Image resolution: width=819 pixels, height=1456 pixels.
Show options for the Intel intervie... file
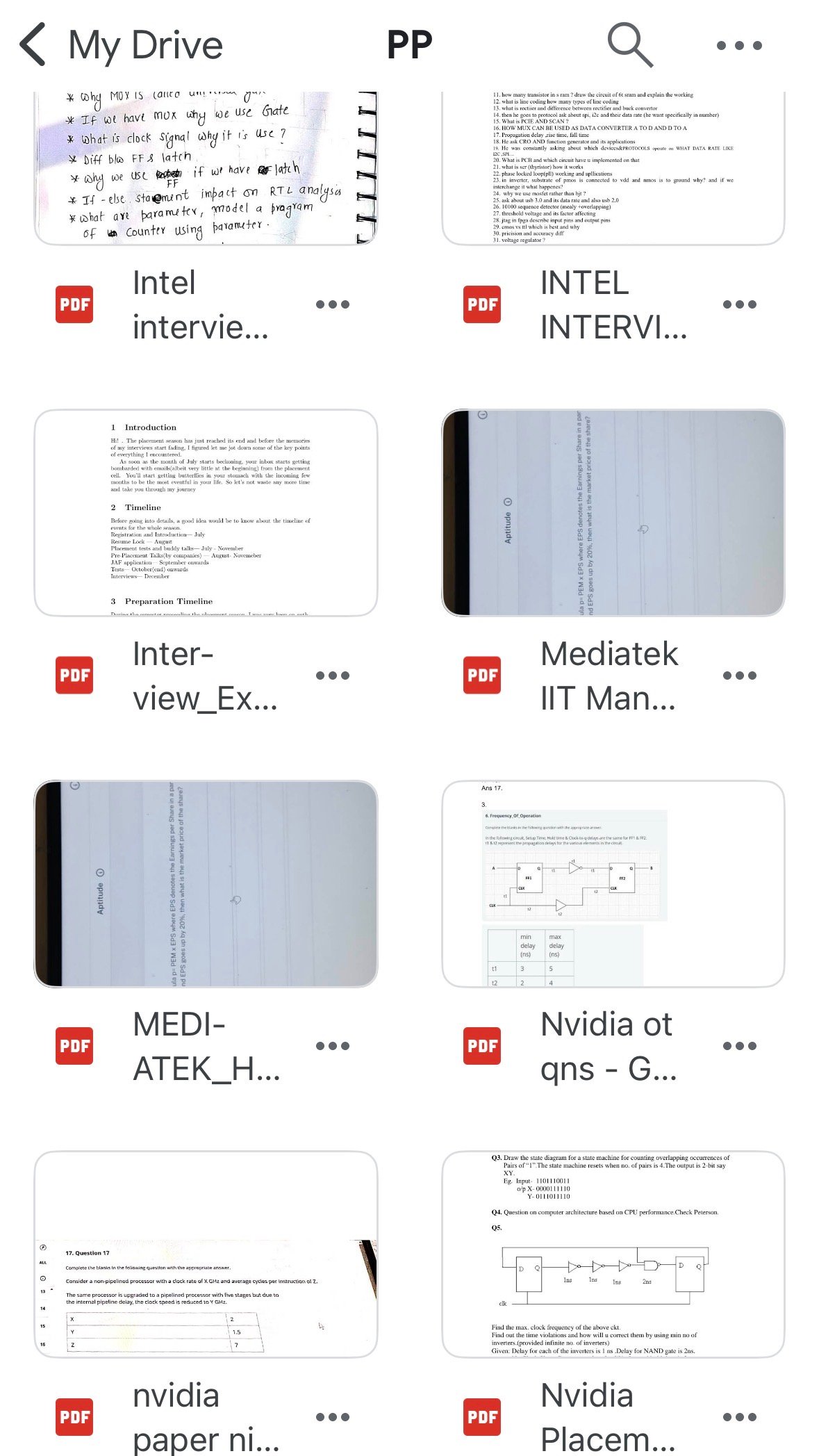pyautogui.click(x=332, y=304)
